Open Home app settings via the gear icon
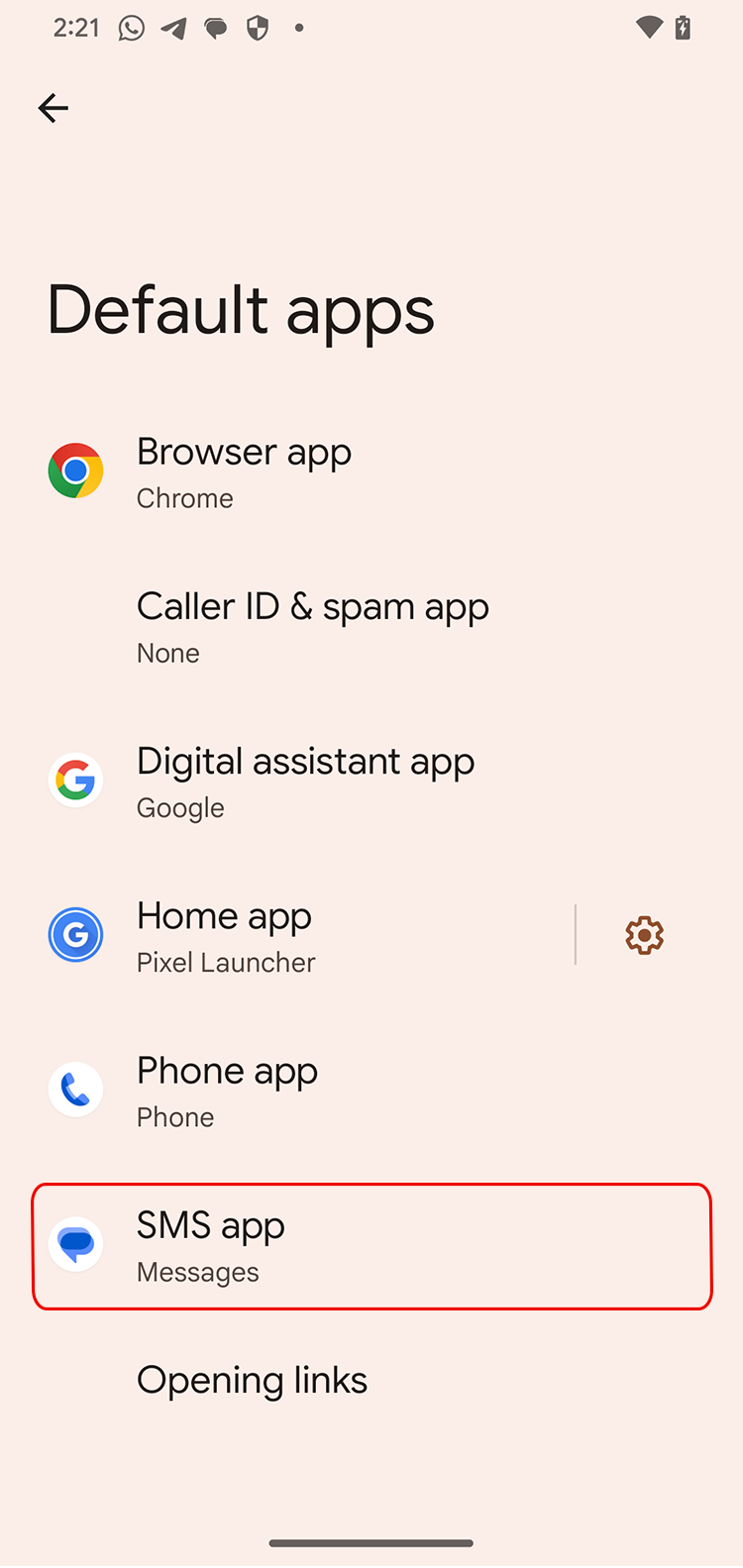The width and height of the screenshot is (743, 1568). point(644,934)
